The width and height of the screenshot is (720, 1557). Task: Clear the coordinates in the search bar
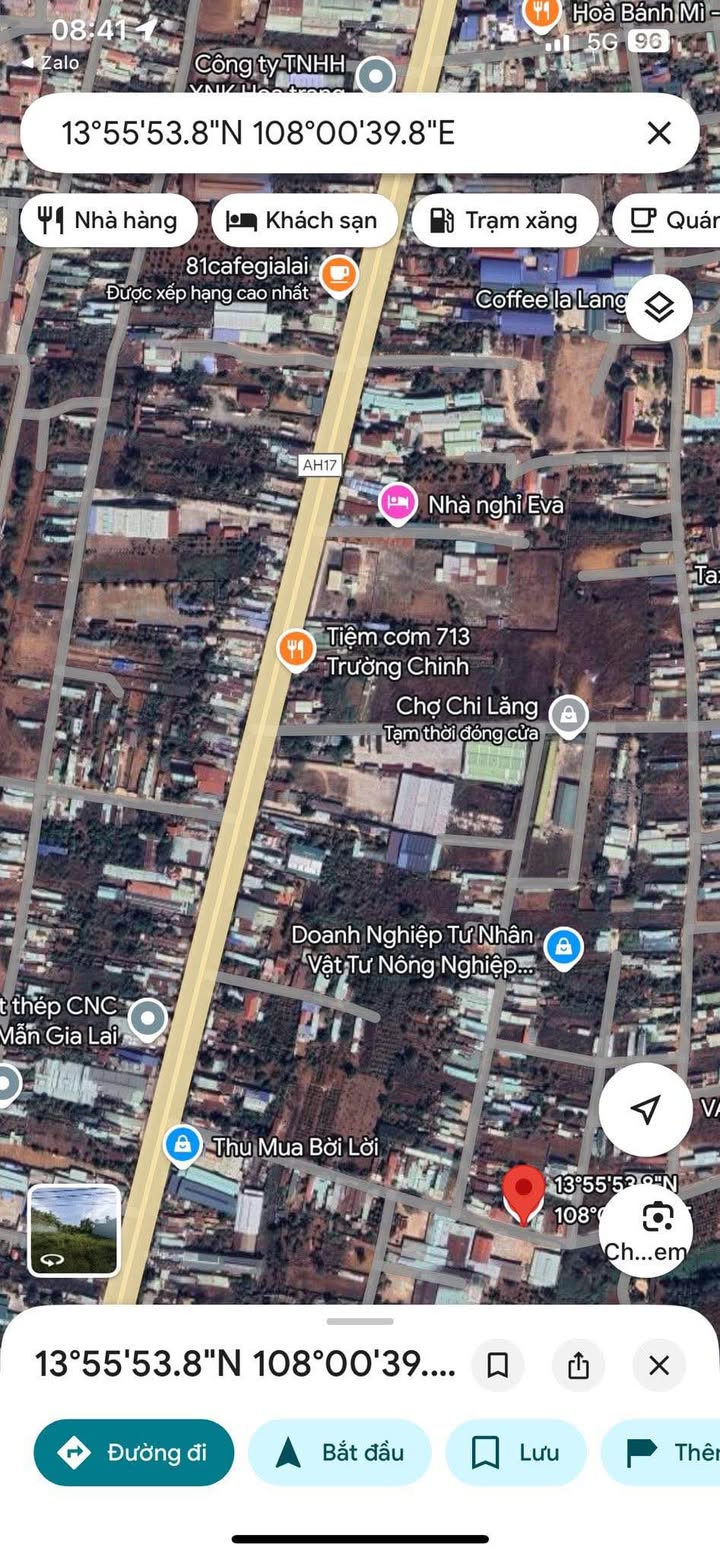click(658, 133)
